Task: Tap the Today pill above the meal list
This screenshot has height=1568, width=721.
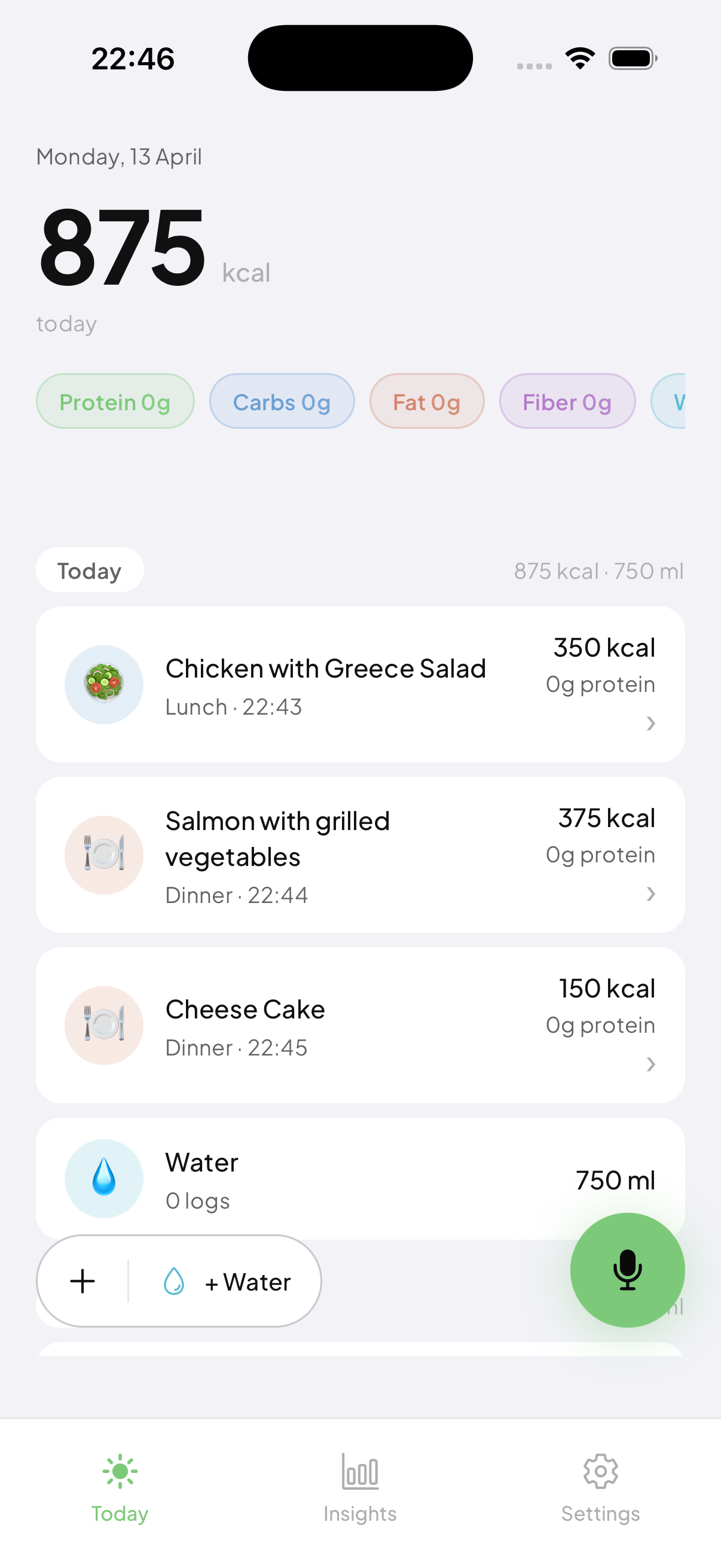Action: point(90,571)
